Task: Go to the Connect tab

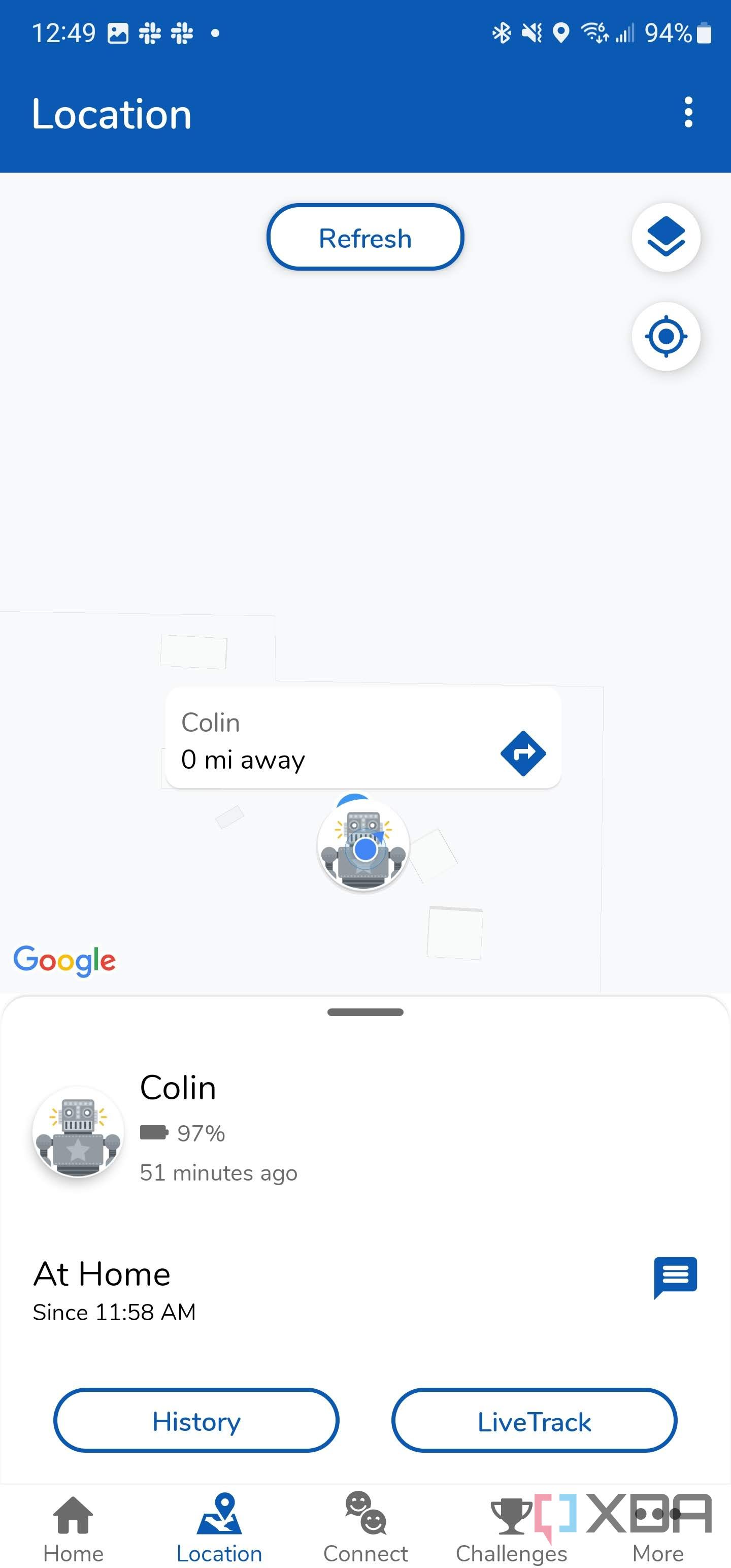Action: click(x=365, y=1528)
